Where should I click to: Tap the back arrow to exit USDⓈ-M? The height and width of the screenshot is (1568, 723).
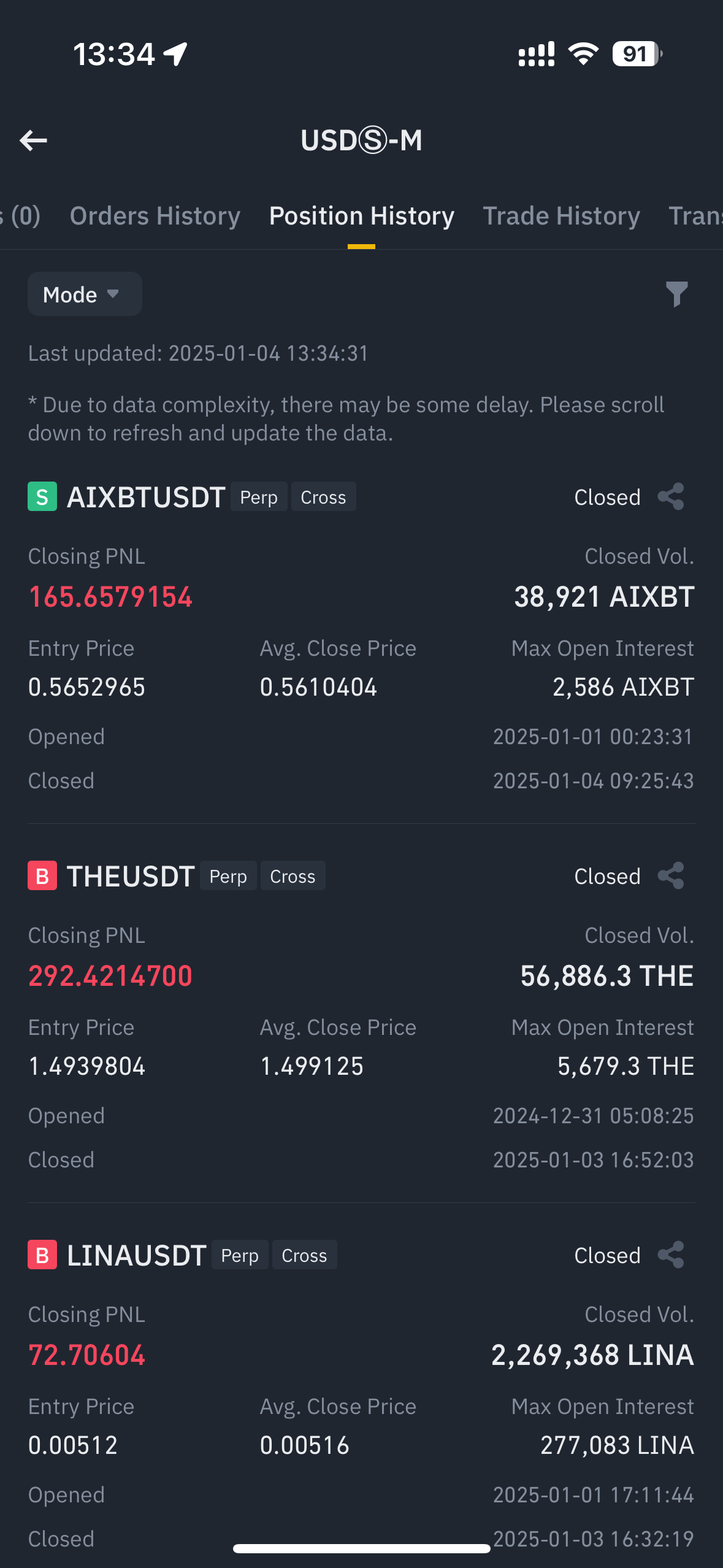pos(34,140)
